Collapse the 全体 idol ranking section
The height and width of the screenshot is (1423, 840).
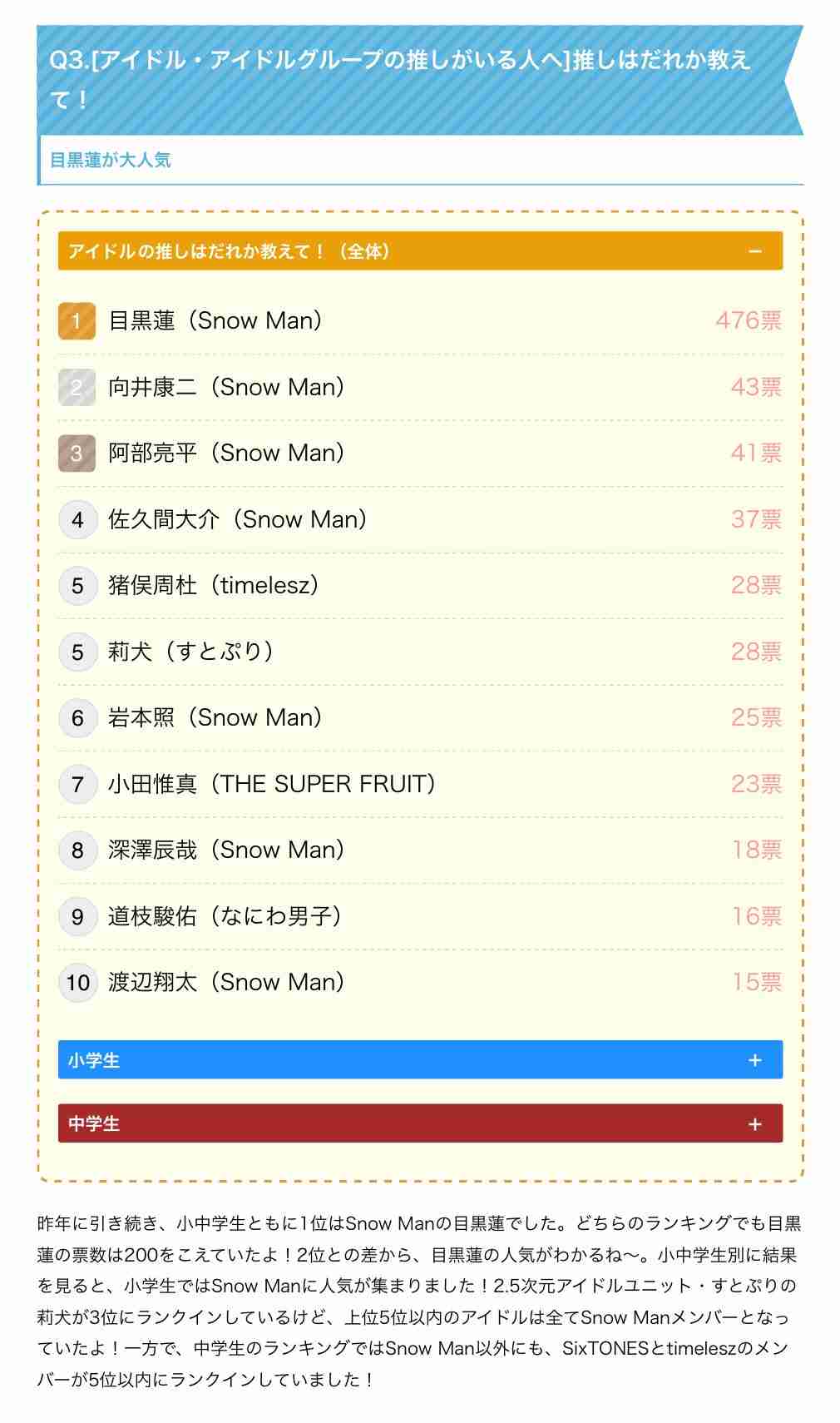[754, 251]
